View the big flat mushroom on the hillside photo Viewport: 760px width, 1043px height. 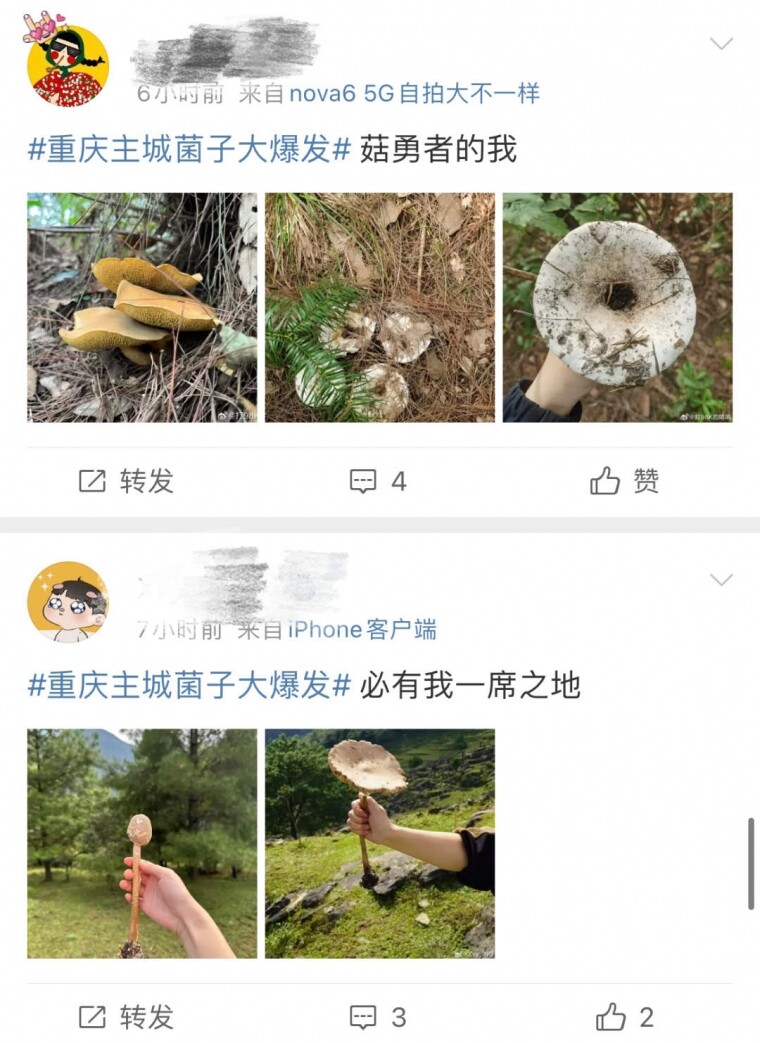click(x=380, y=843)
